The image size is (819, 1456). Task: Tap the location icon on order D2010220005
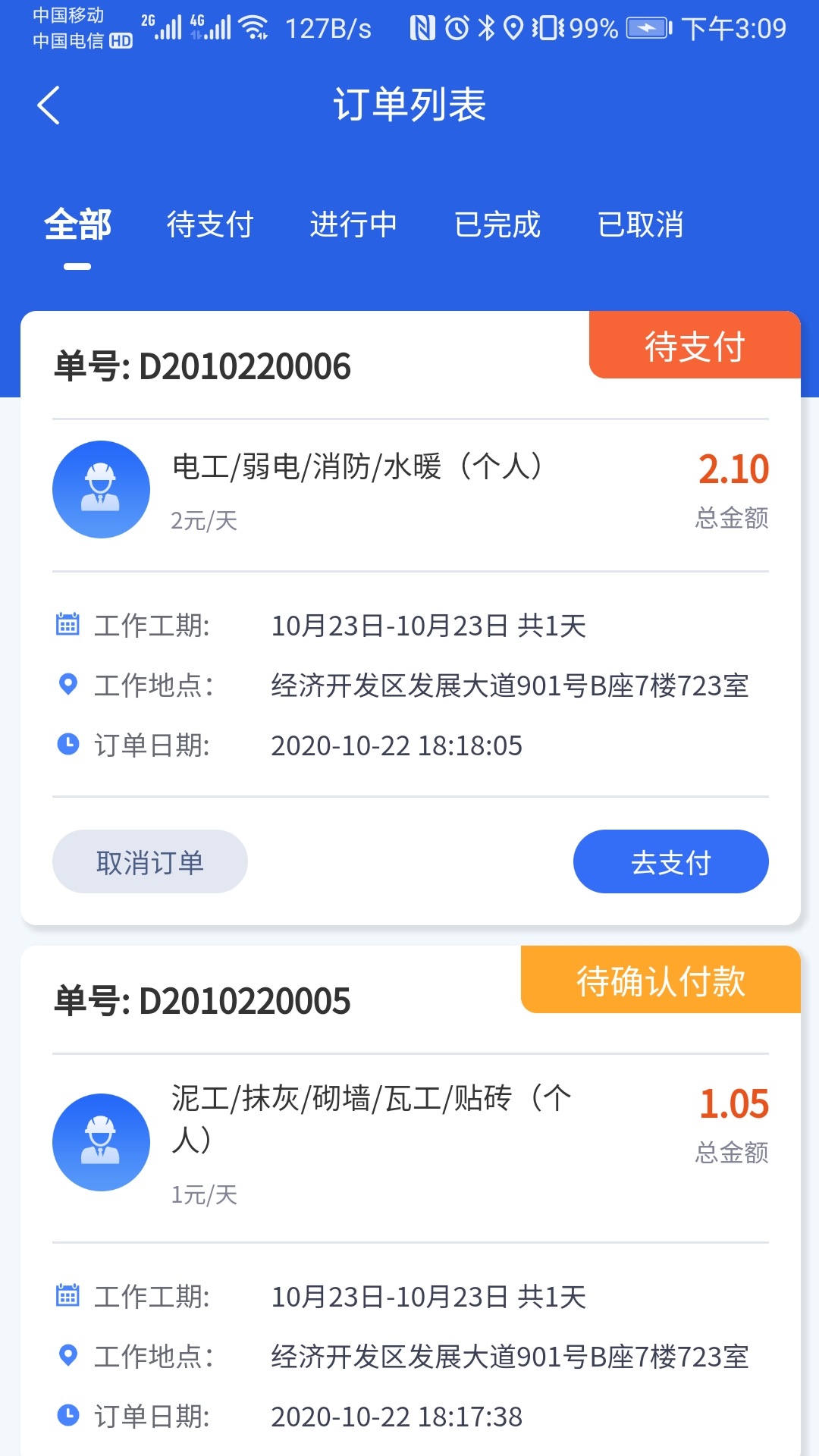tap(67, 1357)
